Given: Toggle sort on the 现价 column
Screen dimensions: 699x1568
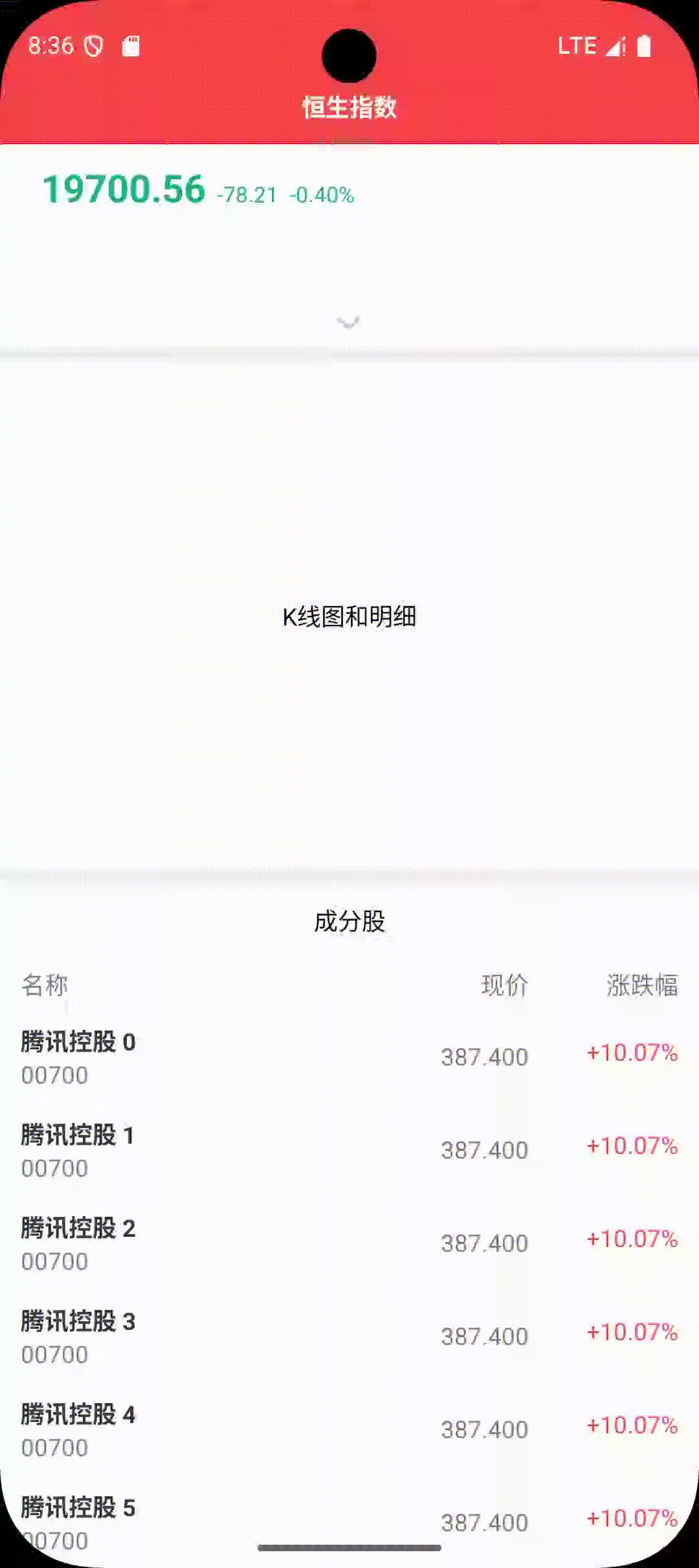Looking at the screenshot, I should click(x=504, y=986).
